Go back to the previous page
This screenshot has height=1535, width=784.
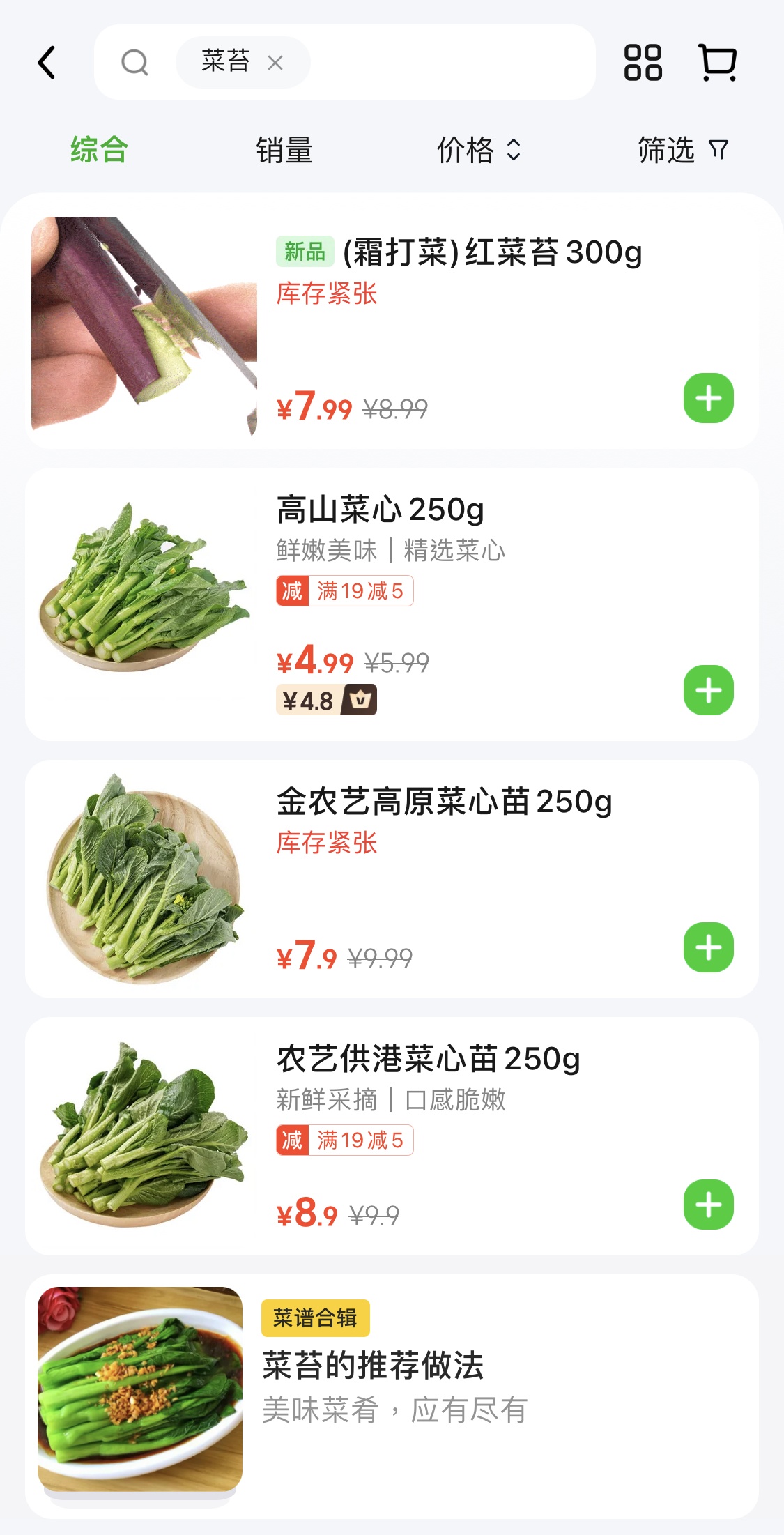coord(47,63)
